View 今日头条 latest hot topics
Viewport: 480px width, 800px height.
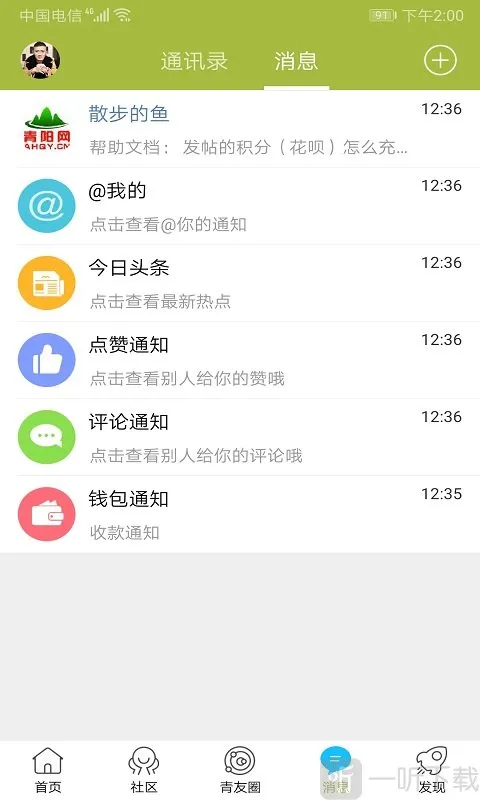tap(240, 283)
